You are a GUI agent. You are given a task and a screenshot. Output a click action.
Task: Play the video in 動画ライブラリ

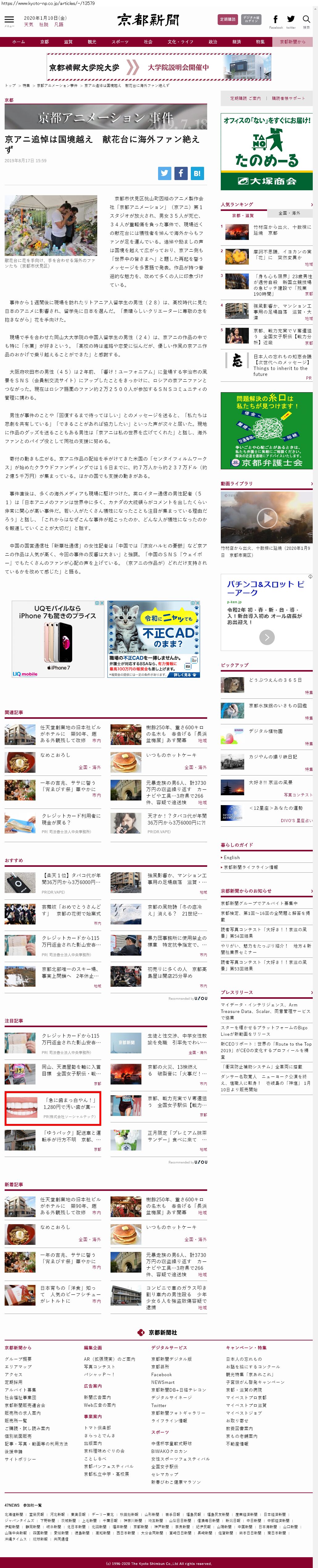(x=266, y=518)
